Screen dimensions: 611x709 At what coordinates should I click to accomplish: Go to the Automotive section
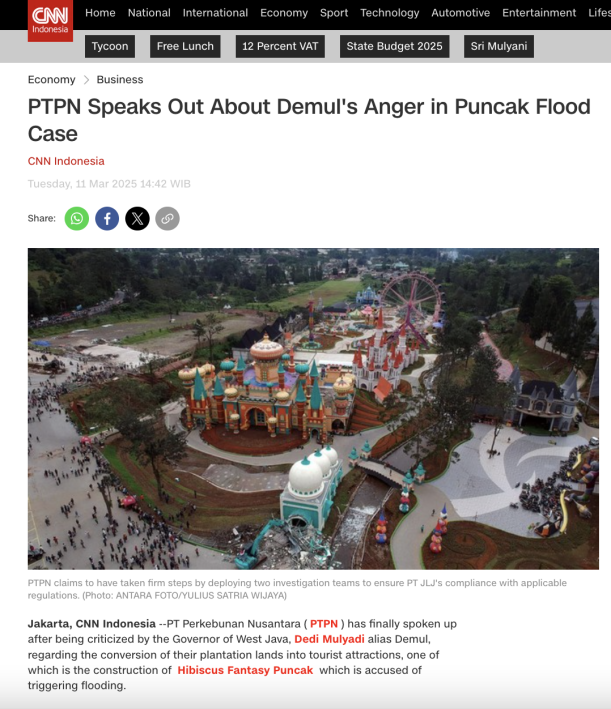[460, 13]
